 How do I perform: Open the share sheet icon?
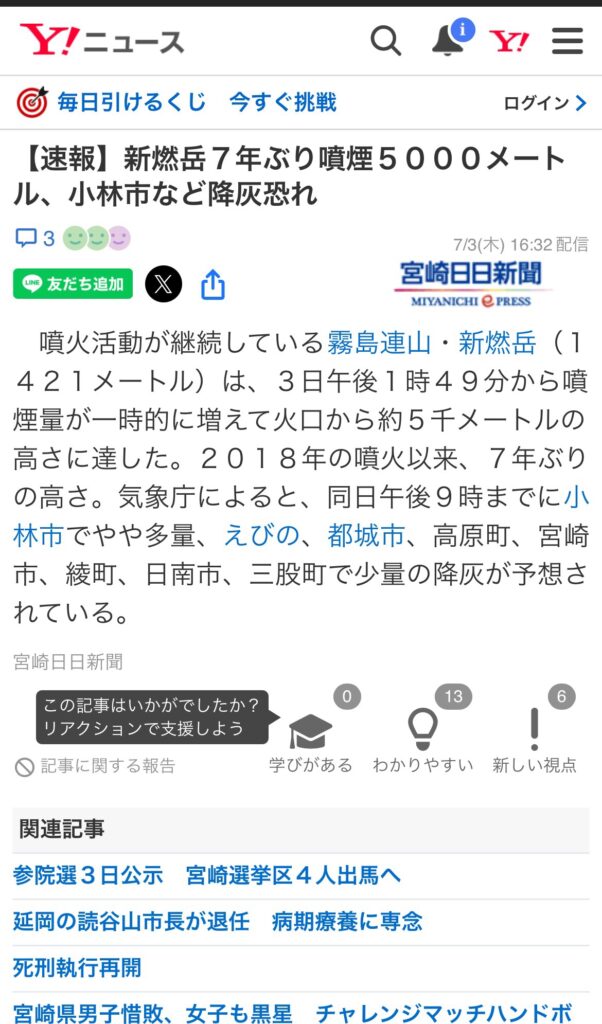click(213, 285)
